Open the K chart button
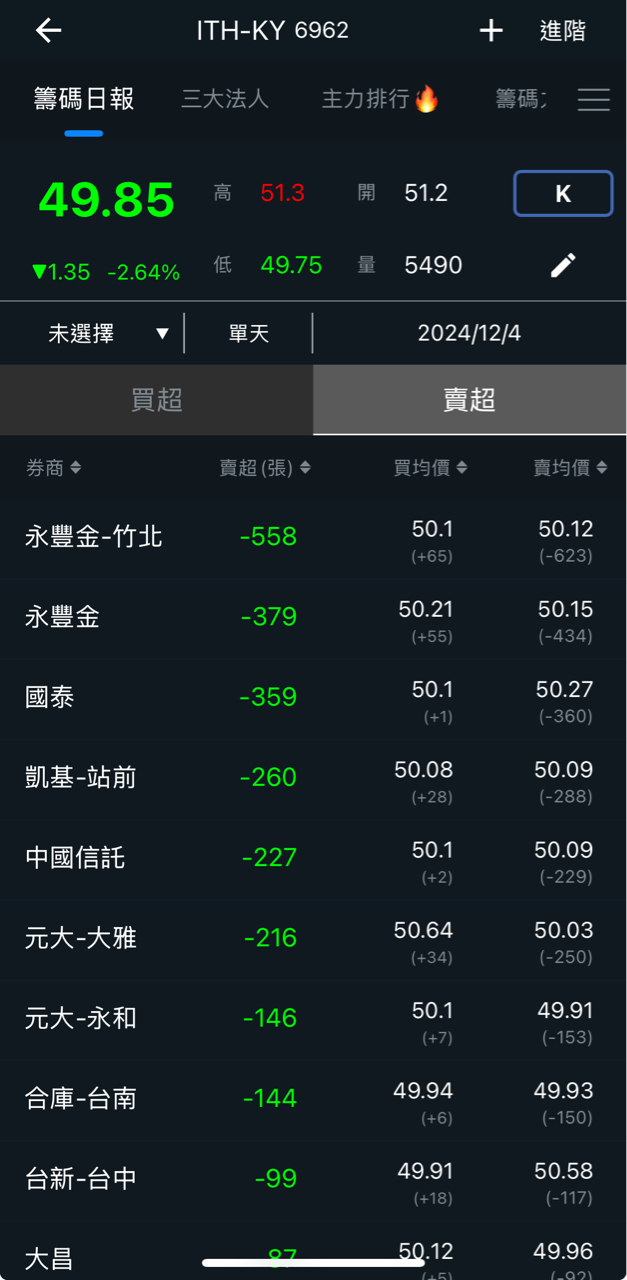 coord(562,194)
